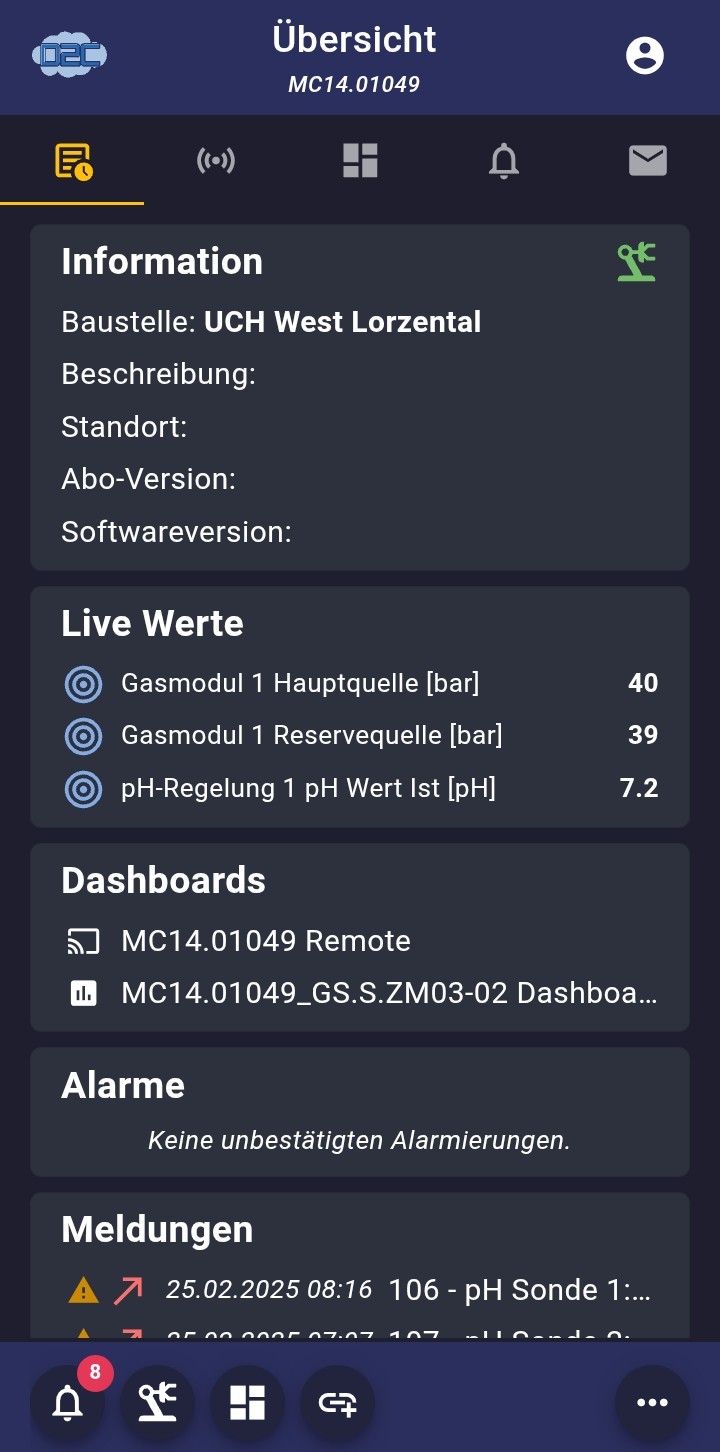The image size is (720, 1452).
Task: Open MC14.01049_GS.S.ZM03-02 dashboard
Action: (388, 994)
